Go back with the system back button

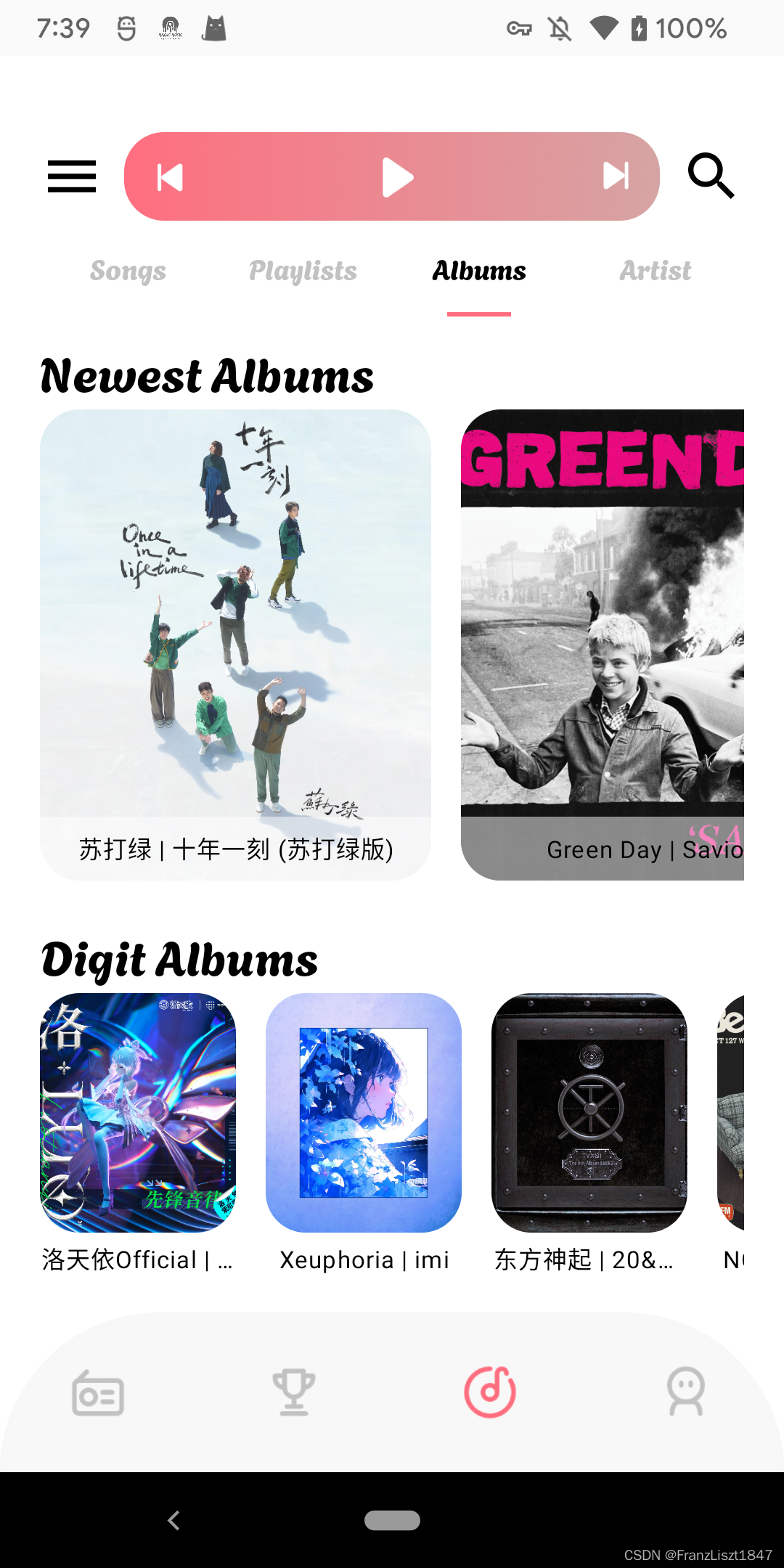[173, 1520]
